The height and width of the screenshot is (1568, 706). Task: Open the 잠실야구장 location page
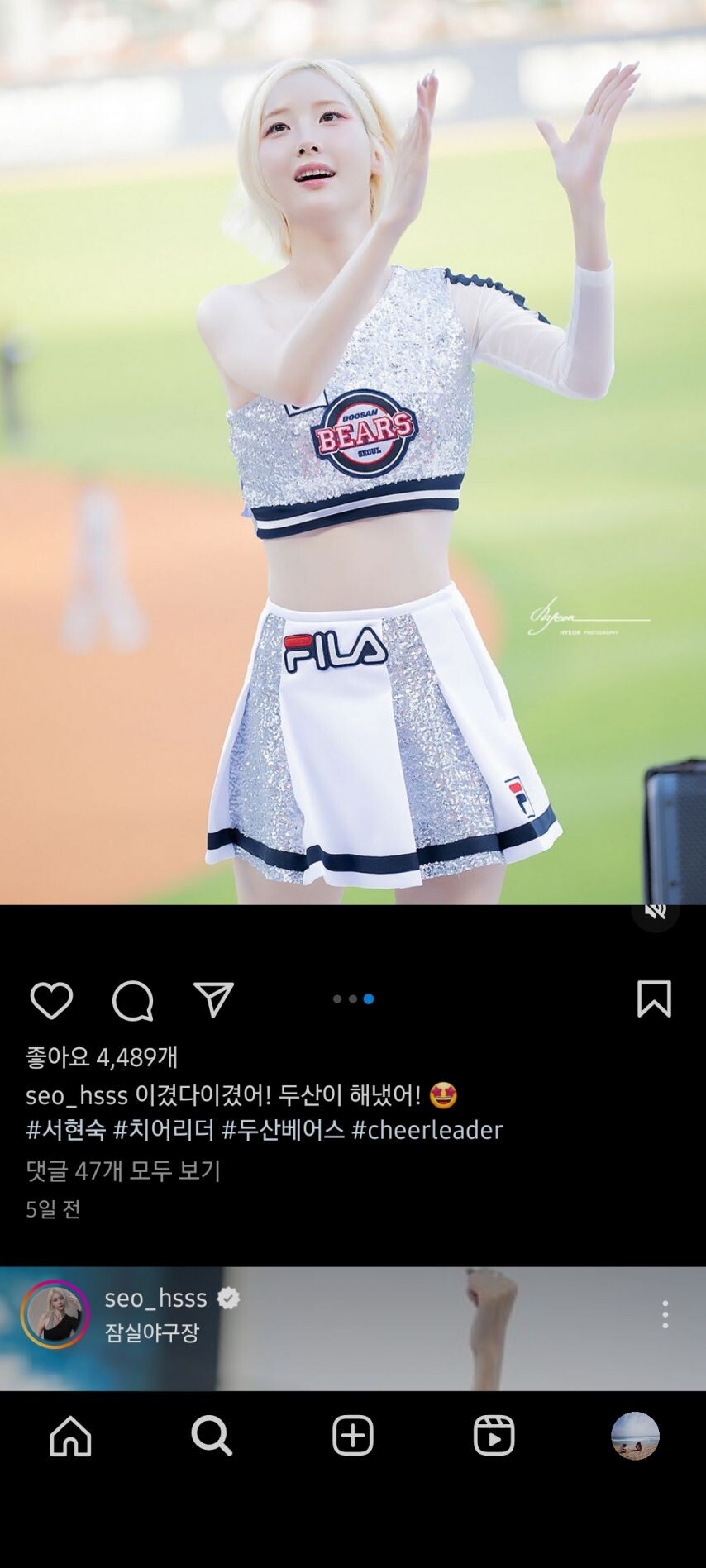(x=151, y=1332)
